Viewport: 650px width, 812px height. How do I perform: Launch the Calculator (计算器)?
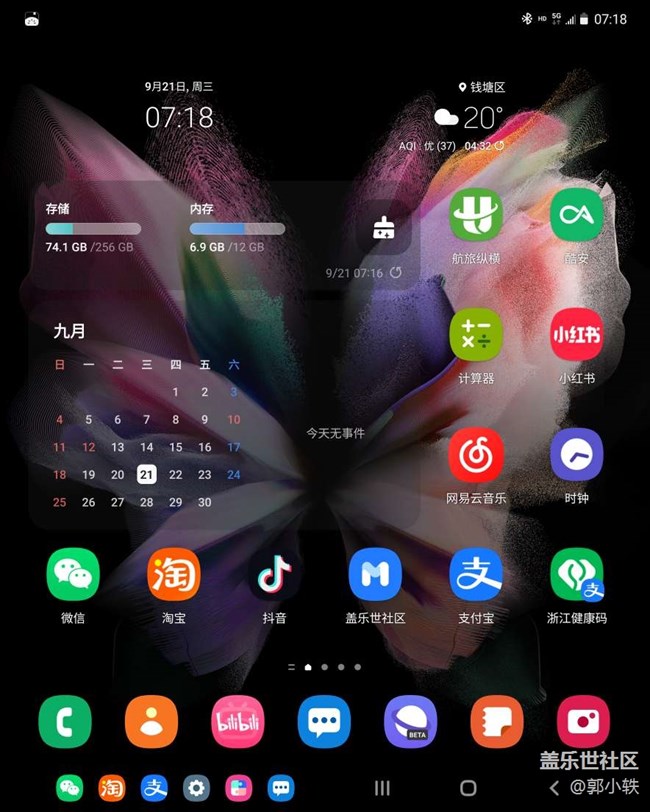point(476,335)
